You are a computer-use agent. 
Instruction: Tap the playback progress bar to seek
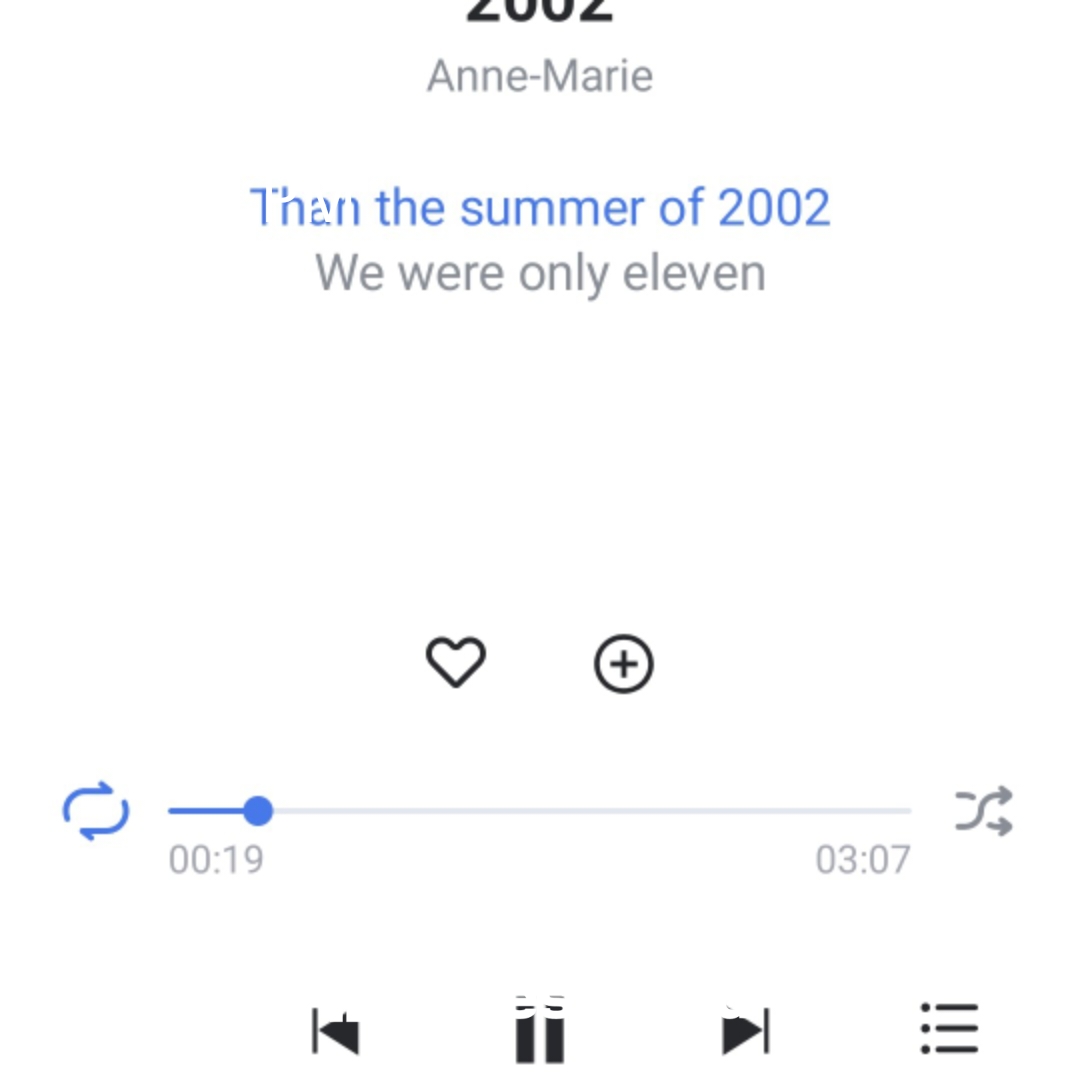point(540,811)
